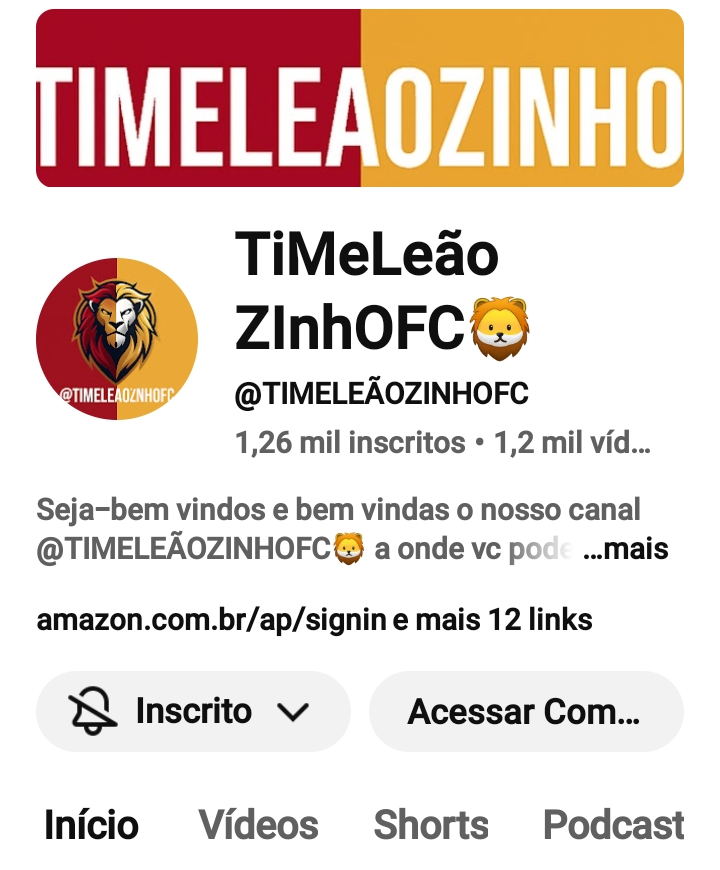The width and height of the screenshot is (720, 870).
Task: Select the Podcast tab
Action: (x=613, y=825)
